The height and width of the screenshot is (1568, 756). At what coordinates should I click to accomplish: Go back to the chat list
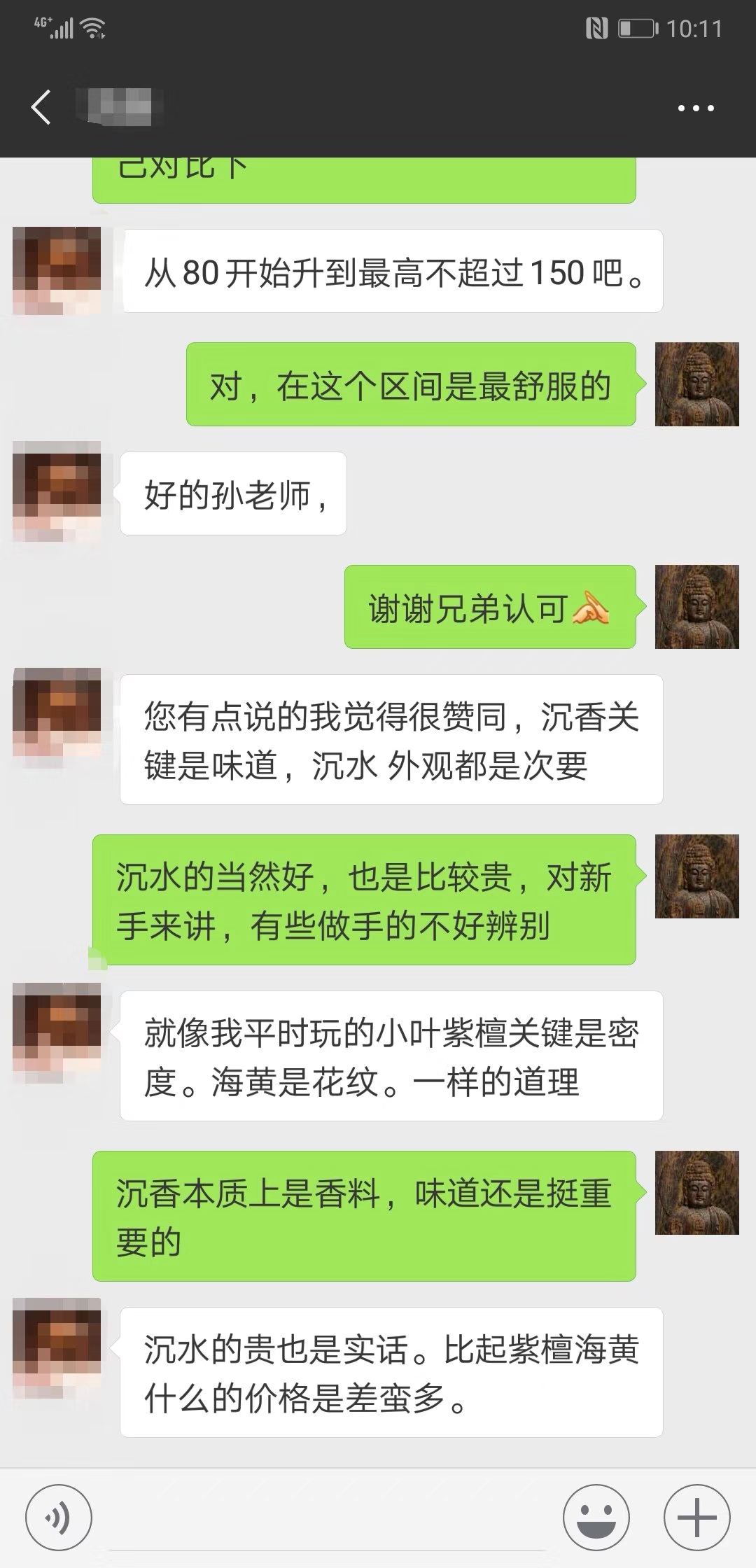coord(41,108)
